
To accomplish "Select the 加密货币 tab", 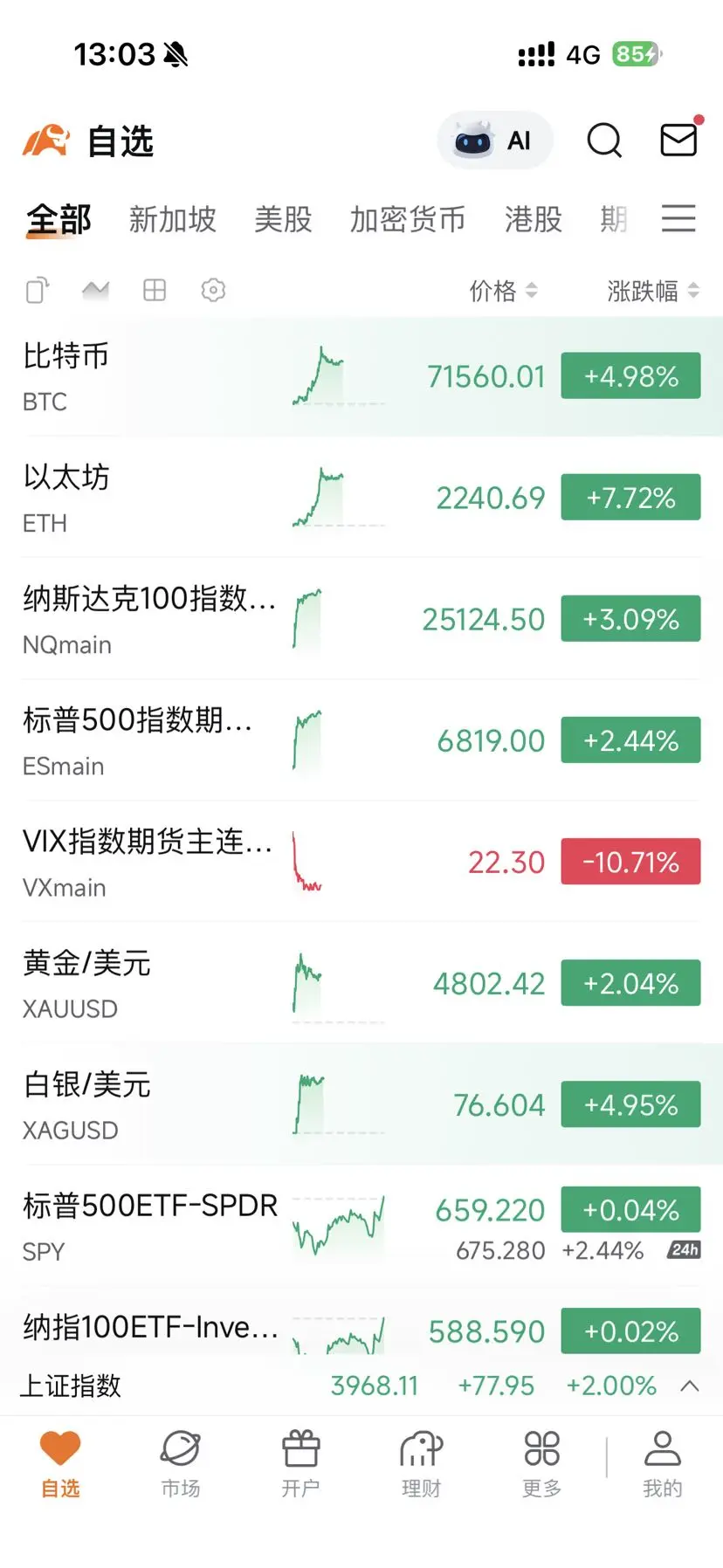I will pyautogui.click(x=407, y=219).
